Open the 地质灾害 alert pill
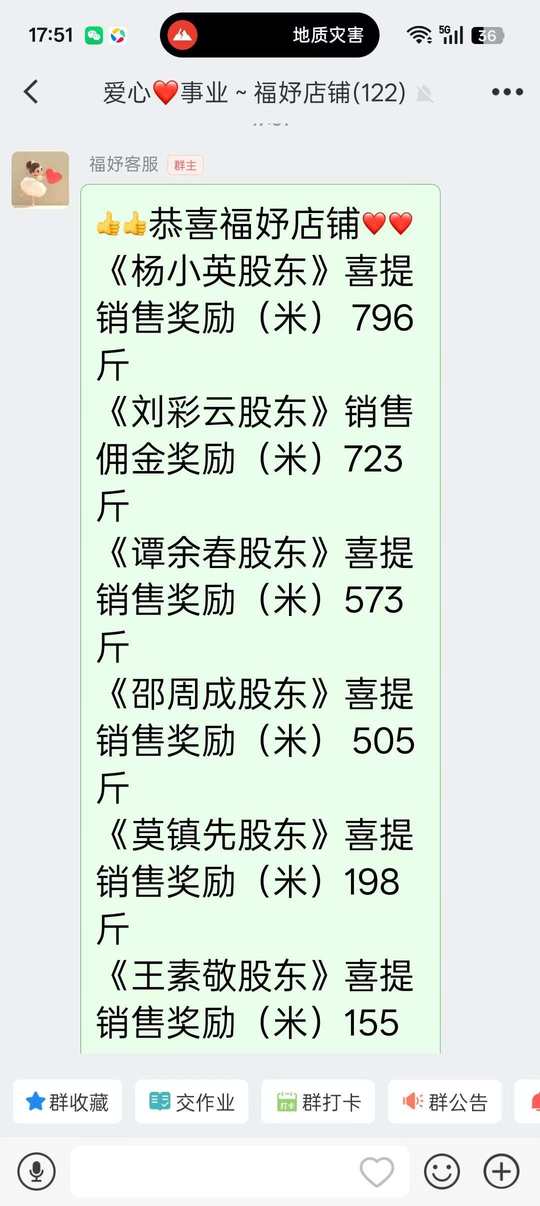The height and width of the screenshot is (1206, 540). pyautogui.click(x=270, y=36)
